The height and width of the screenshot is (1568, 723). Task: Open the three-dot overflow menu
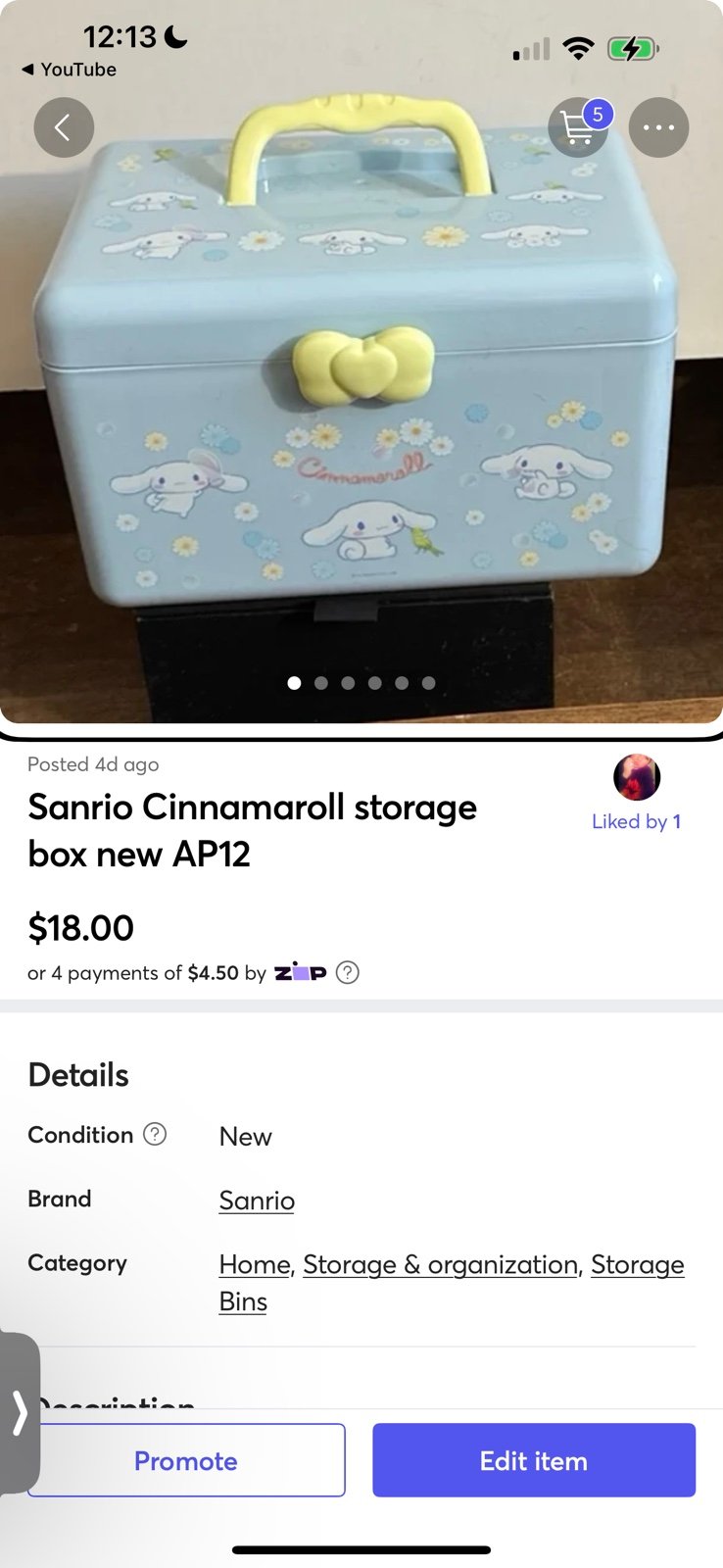tap(658, 127)
